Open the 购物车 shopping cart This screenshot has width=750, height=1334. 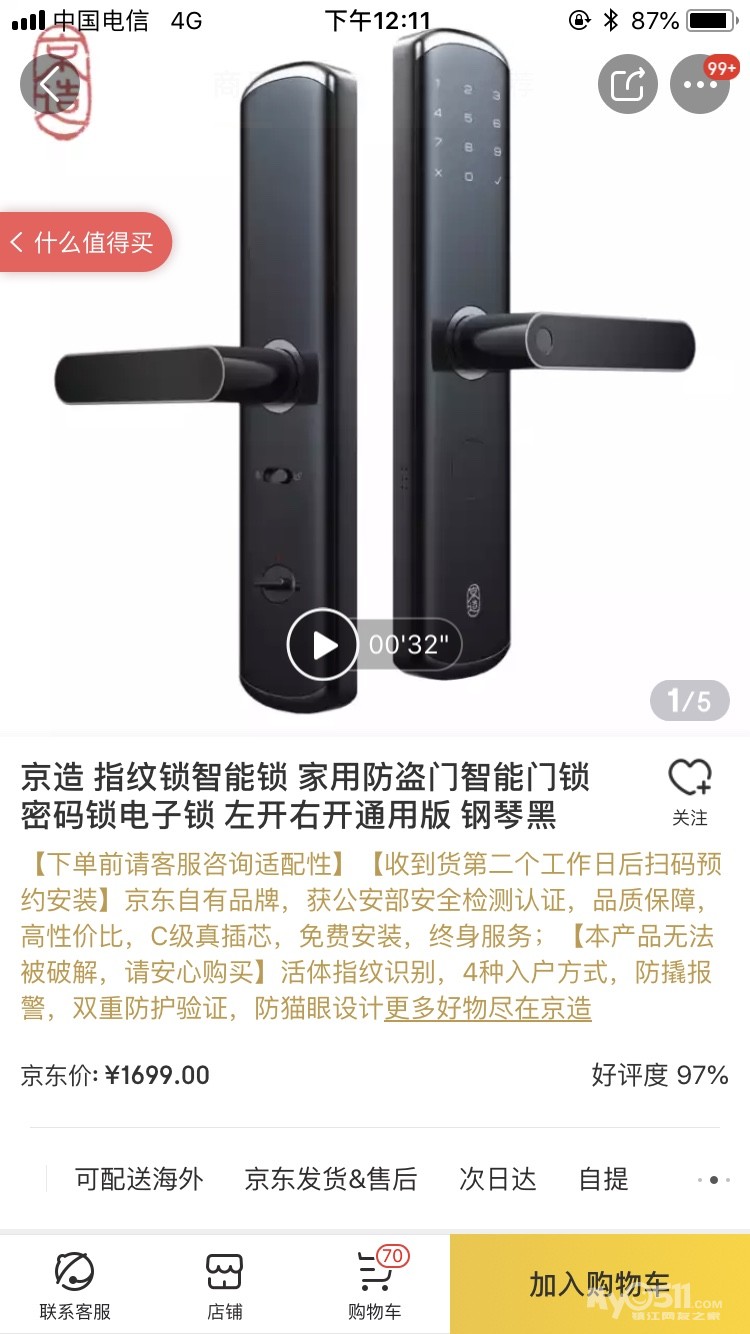(375, 1285)
